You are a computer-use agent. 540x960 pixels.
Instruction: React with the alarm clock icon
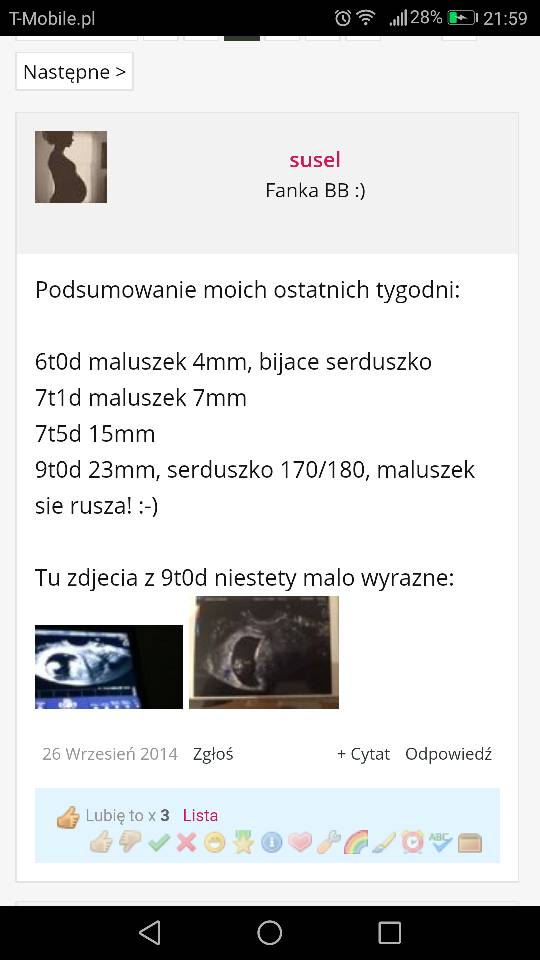click(413, 843)
